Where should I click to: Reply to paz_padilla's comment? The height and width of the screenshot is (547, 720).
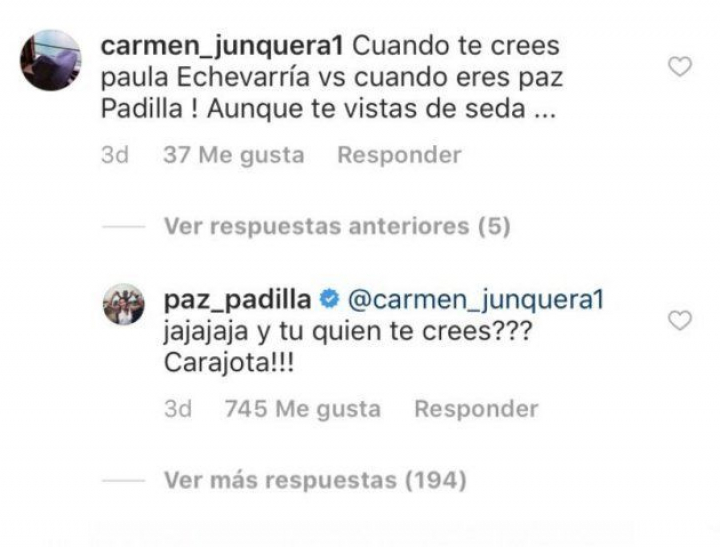pyautogui.click(x=476, y=409)
